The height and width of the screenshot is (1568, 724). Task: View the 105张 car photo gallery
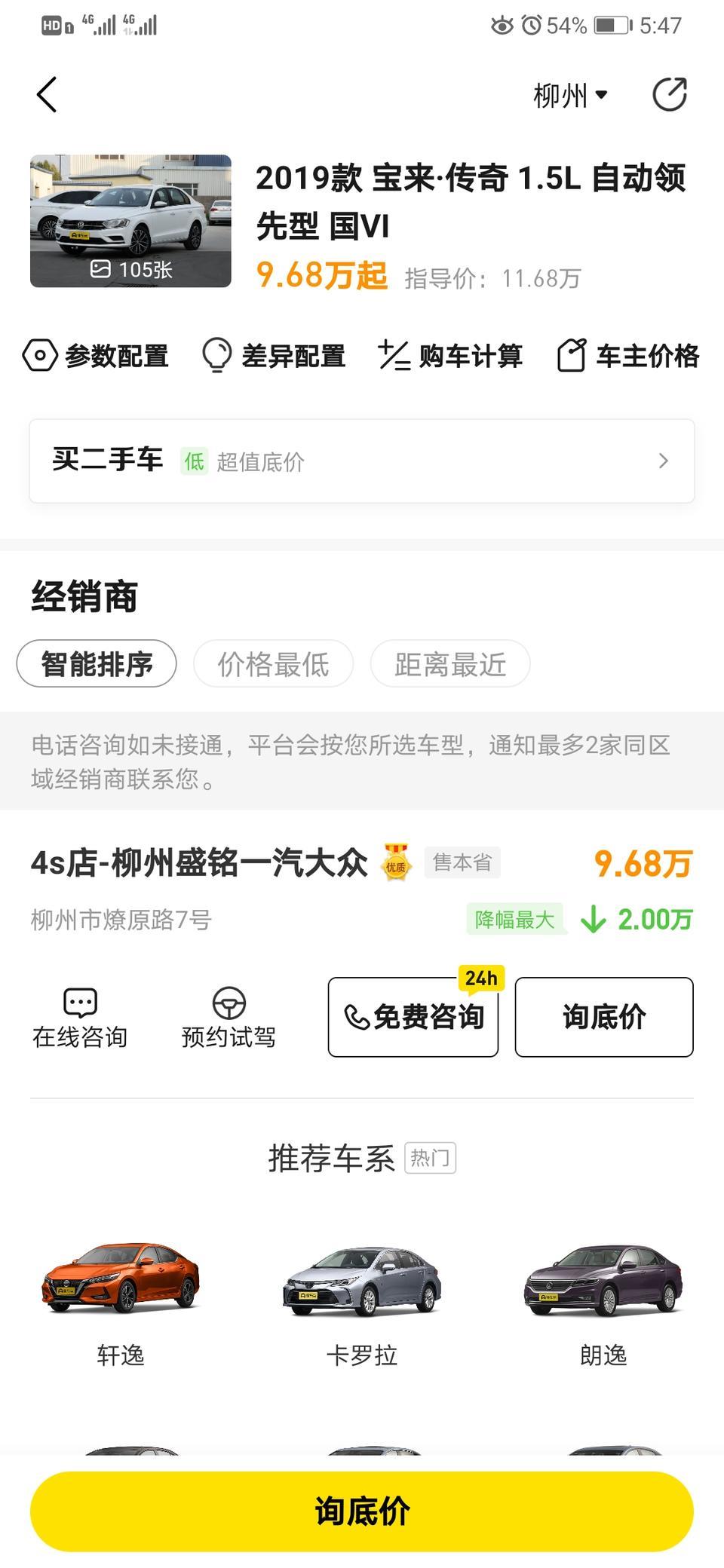pos(130,221)
